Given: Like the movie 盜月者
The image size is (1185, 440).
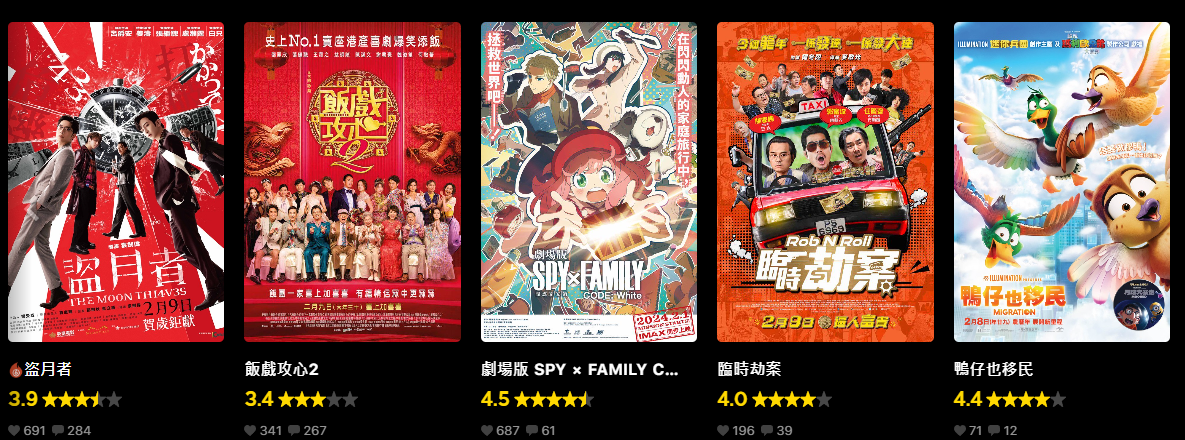Looking at the screenshot, I should pos(14,431).
